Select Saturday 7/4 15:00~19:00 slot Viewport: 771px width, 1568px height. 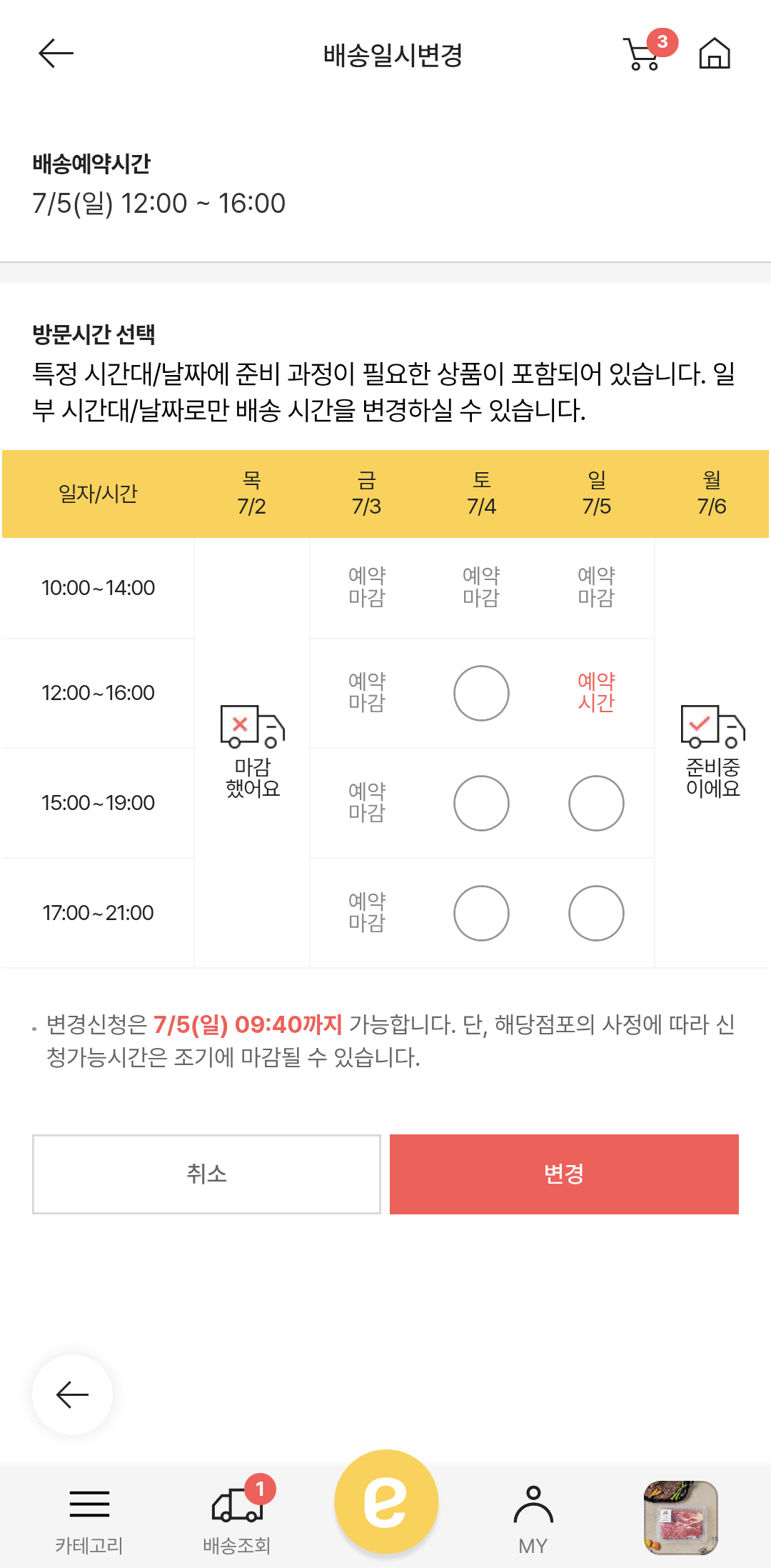[481, 803]
